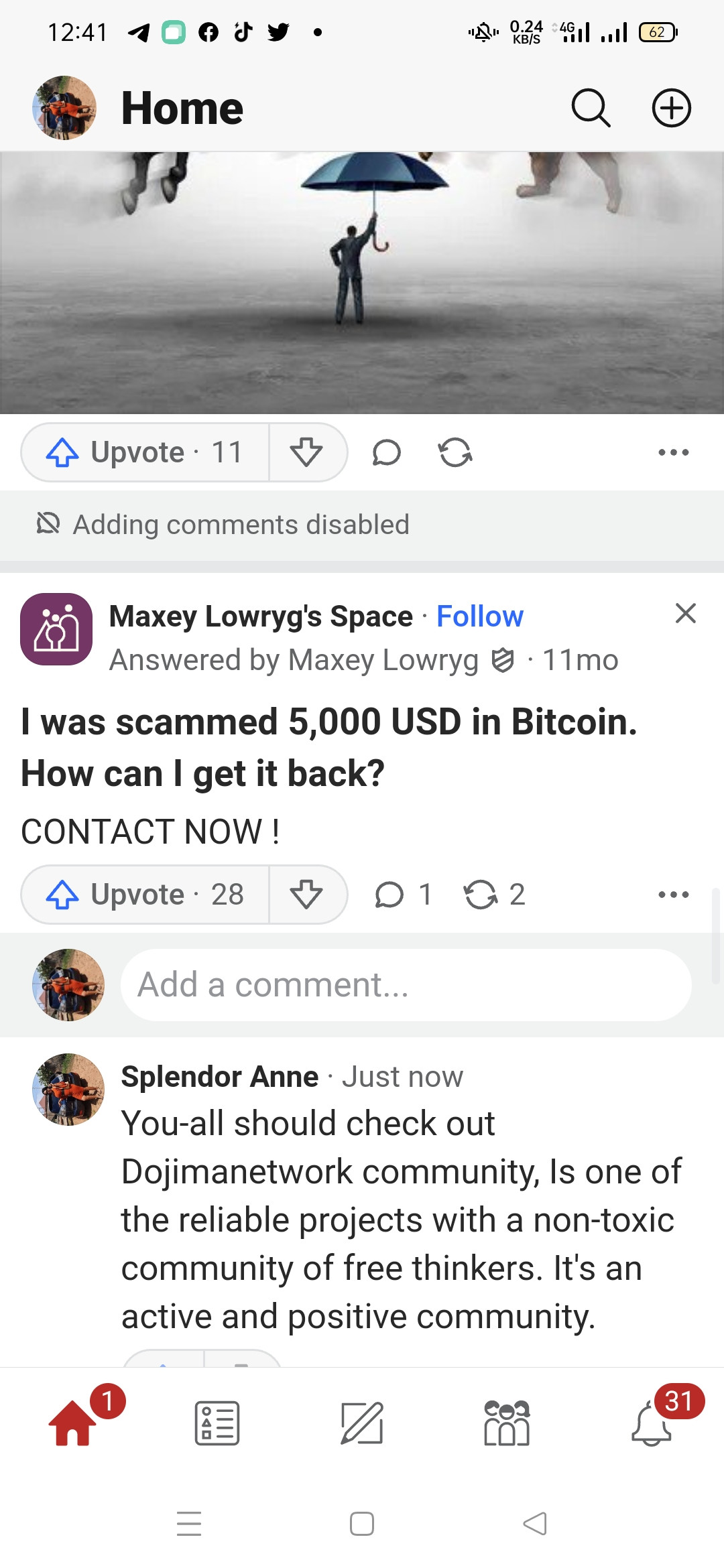The height and width of the screenshot is (1568, 724).
Task: Open the Bitcoin scam question
Action: (x=328, y=747)
